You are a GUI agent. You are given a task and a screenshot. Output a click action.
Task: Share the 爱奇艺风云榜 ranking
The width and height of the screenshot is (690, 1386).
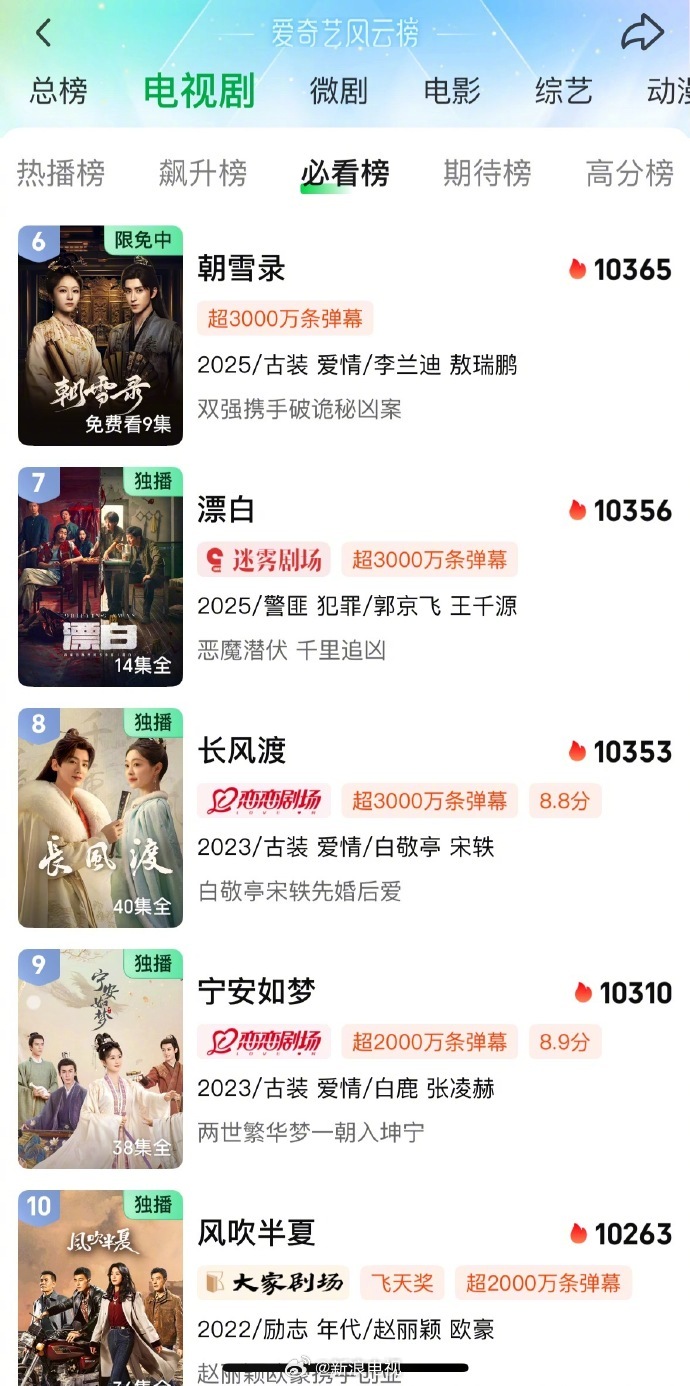[642, 33]
